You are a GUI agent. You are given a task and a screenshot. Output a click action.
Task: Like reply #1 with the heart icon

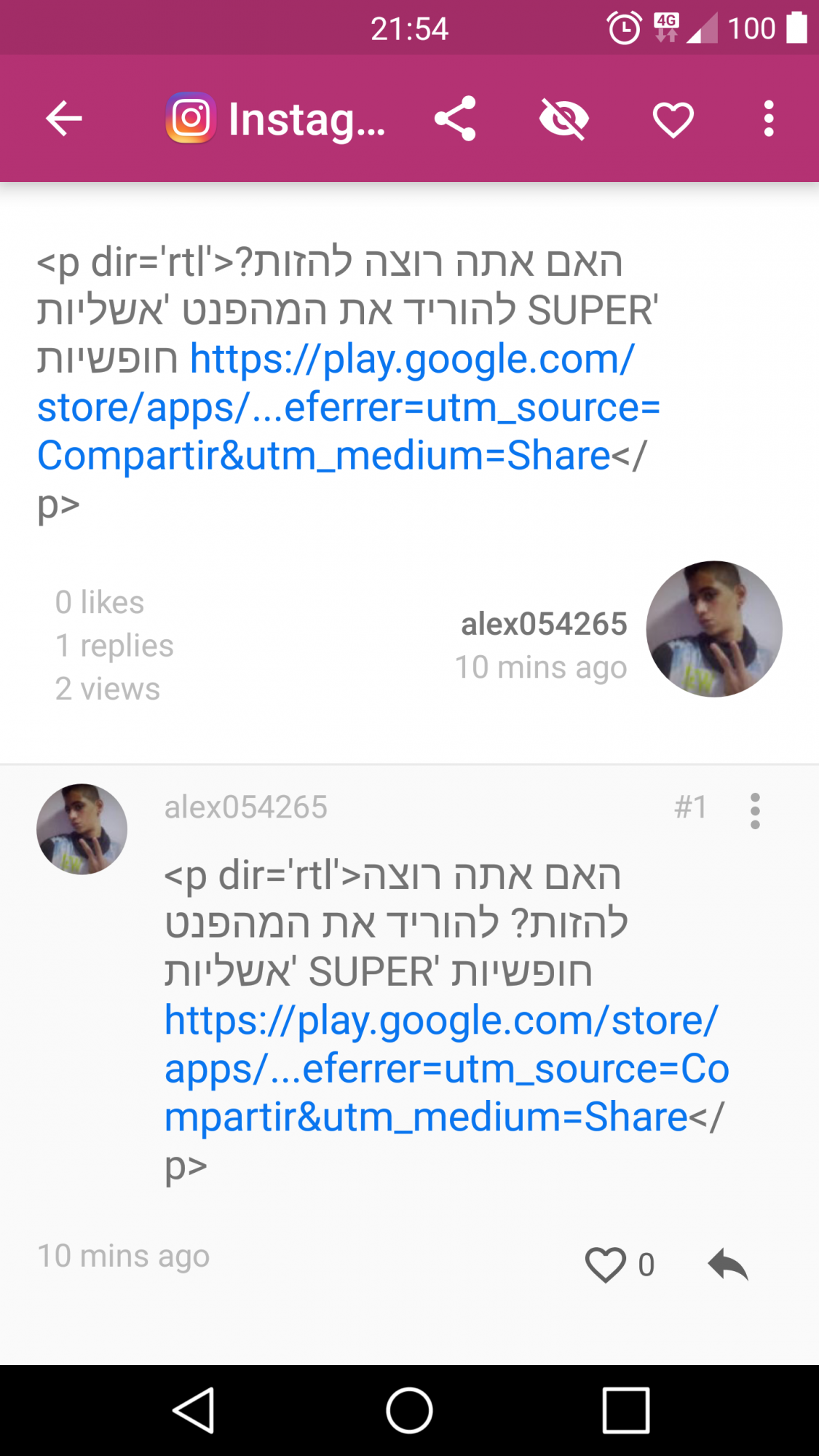pyautogui.click(x=606, y=1265)
